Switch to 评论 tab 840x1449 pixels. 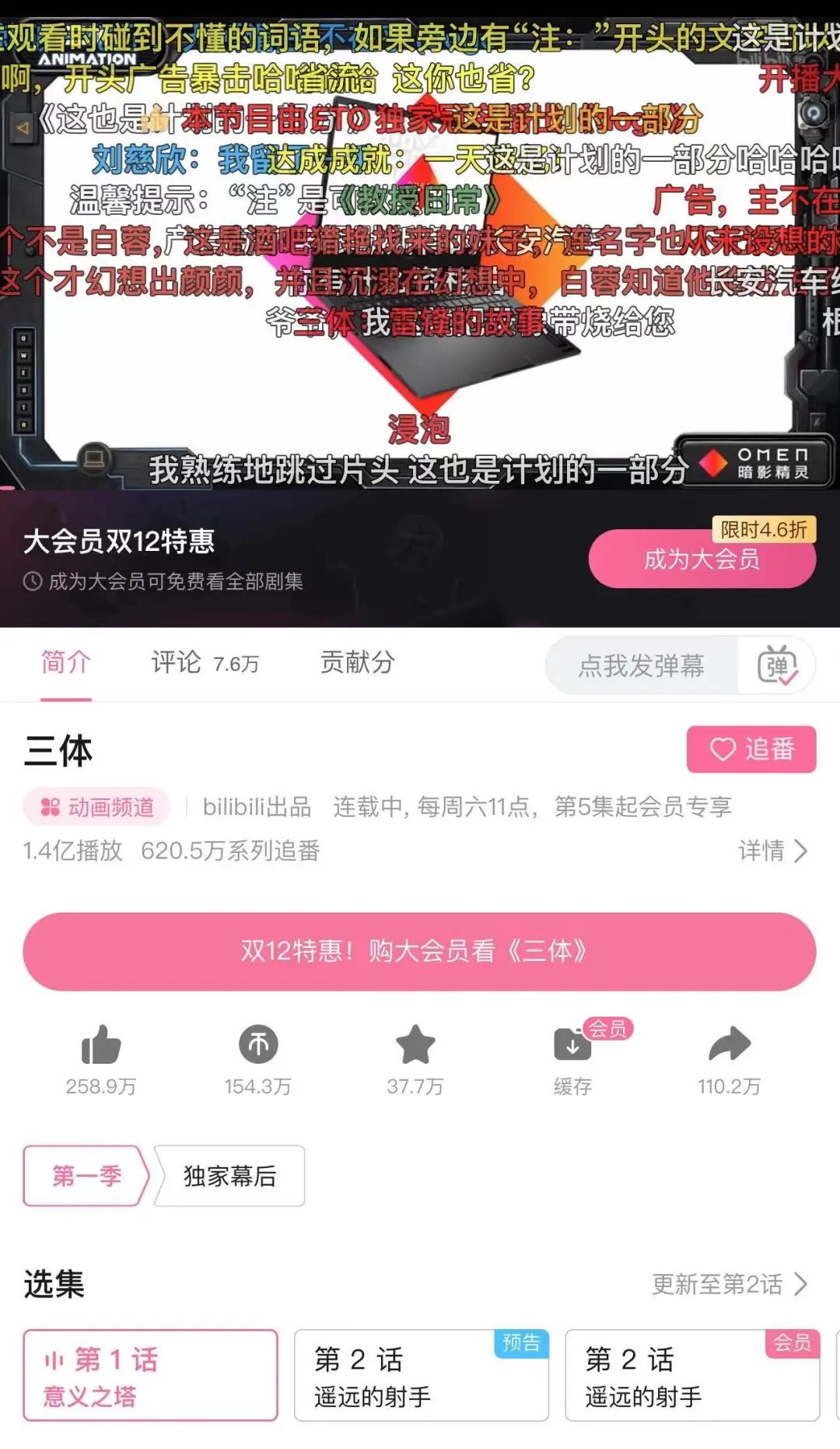click(x=204, y=663)
